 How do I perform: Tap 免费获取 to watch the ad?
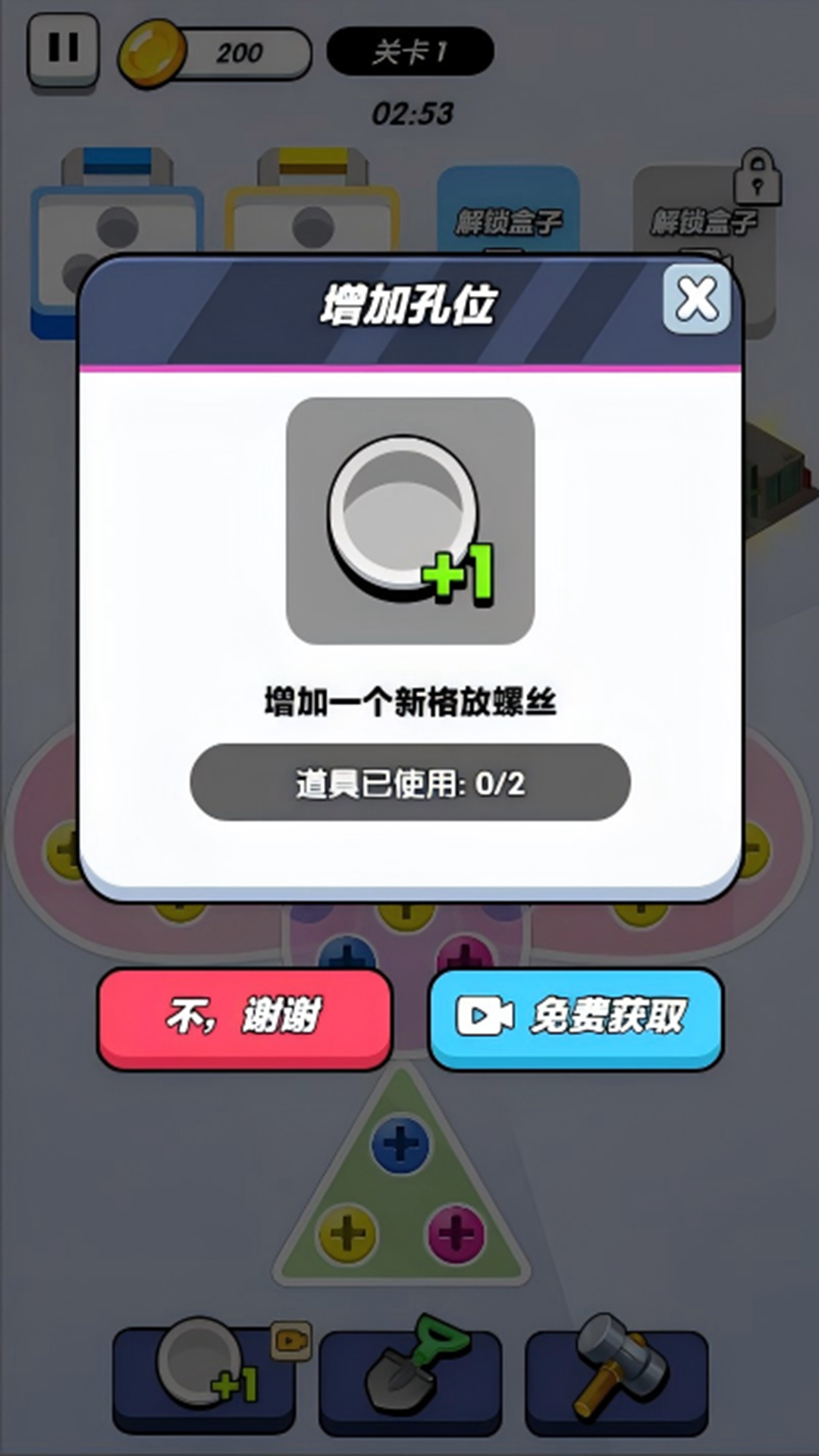pos(576,1017)
